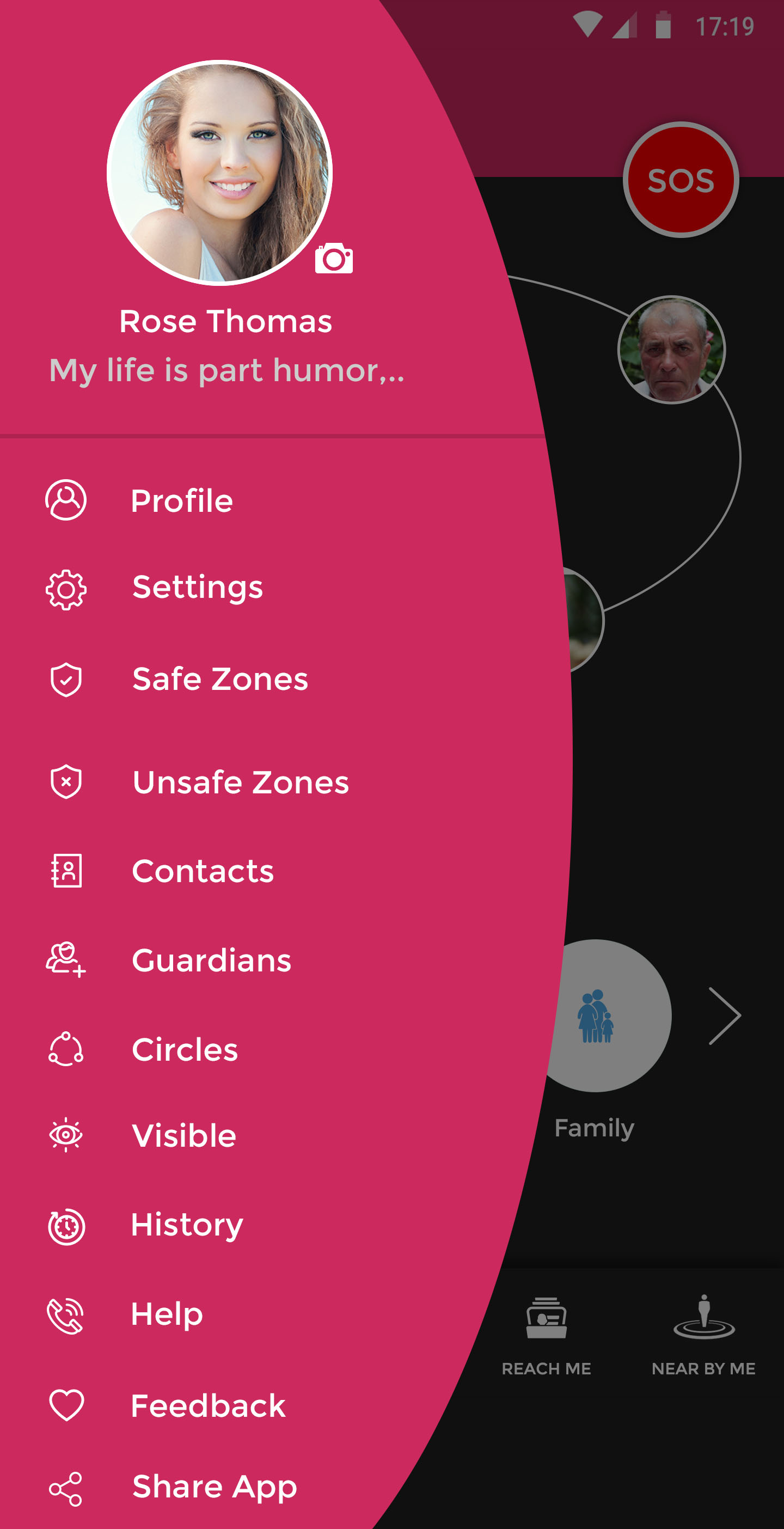Select the Visible option
The image size is (784, 1529).
[184, 1135]
